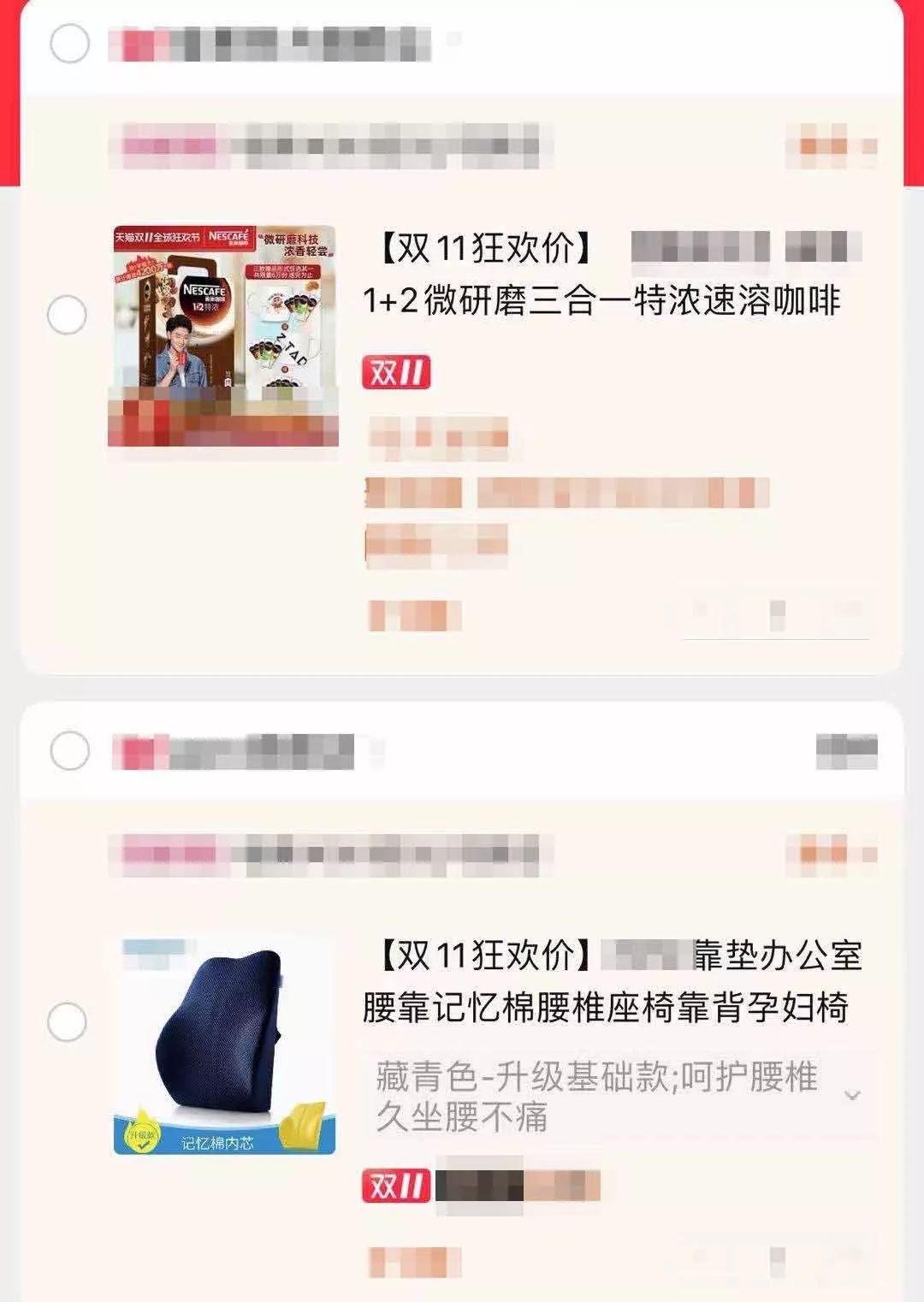Open the Nescafe coffee product image

pos(223,335)
